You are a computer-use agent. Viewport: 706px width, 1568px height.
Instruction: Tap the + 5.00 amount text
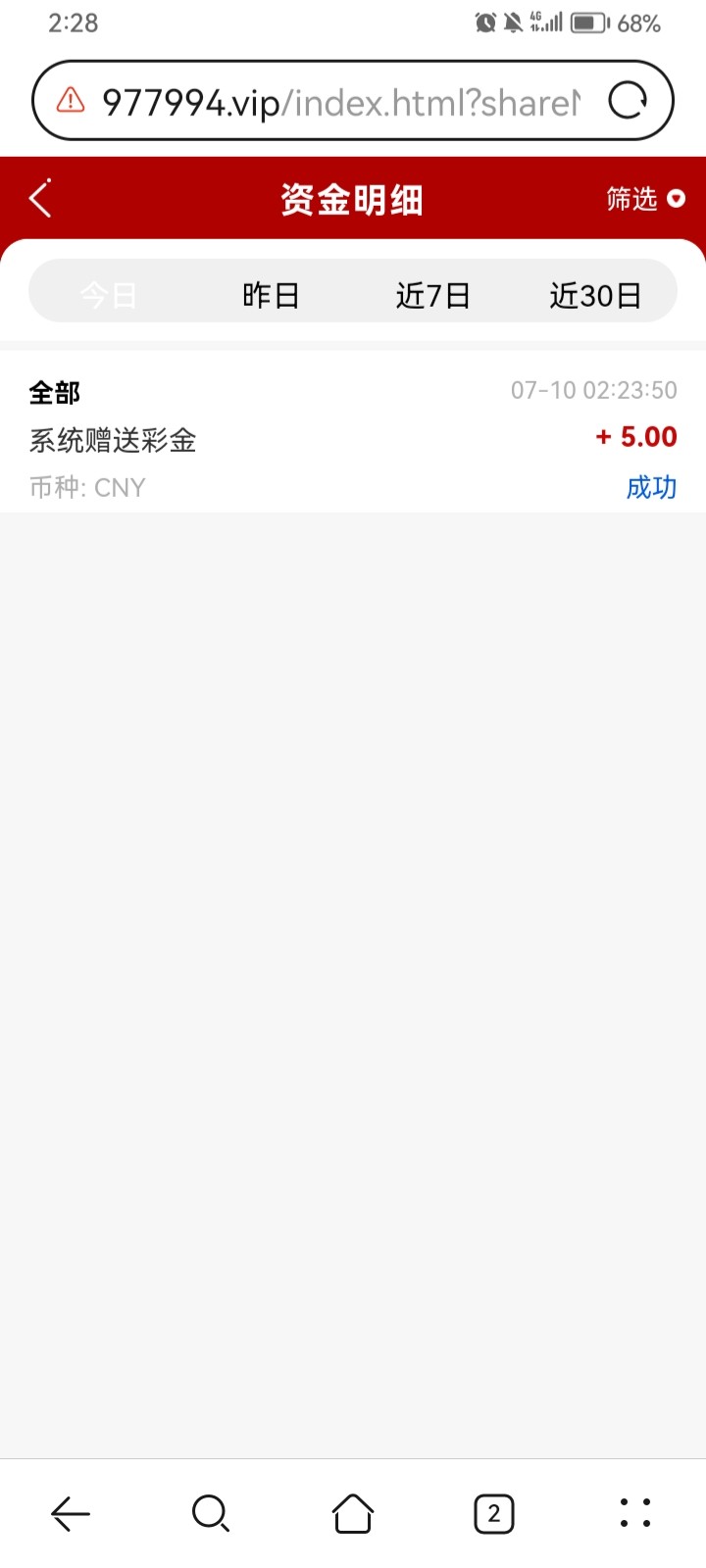(x=635, y=437)
